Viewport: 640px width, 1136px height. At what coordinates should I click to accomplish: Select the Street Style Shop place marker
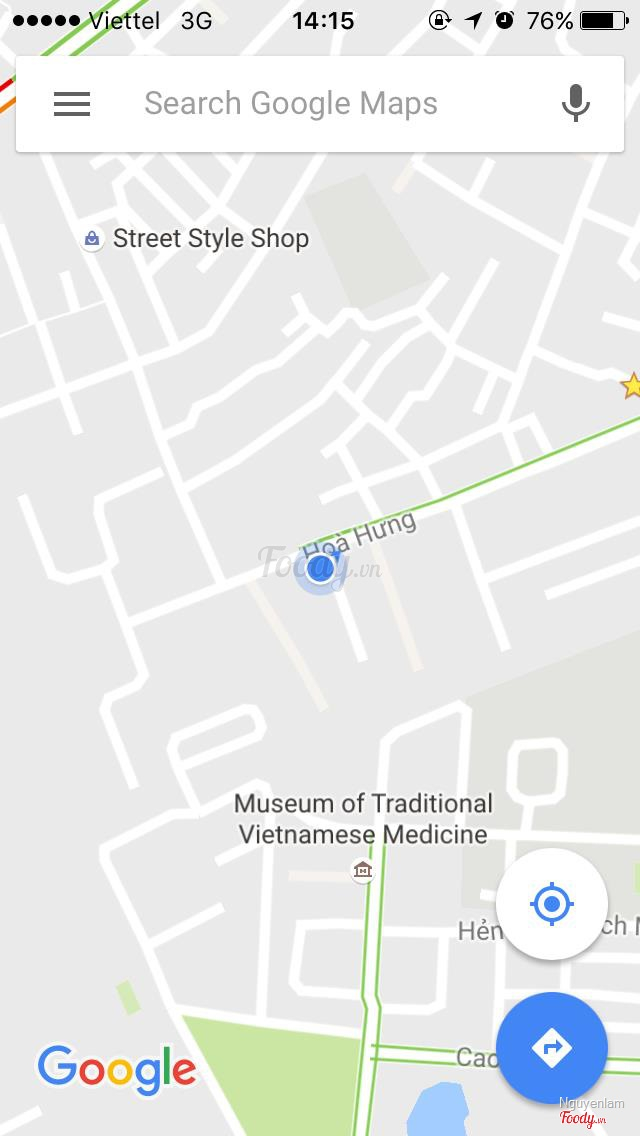[92, 239]
